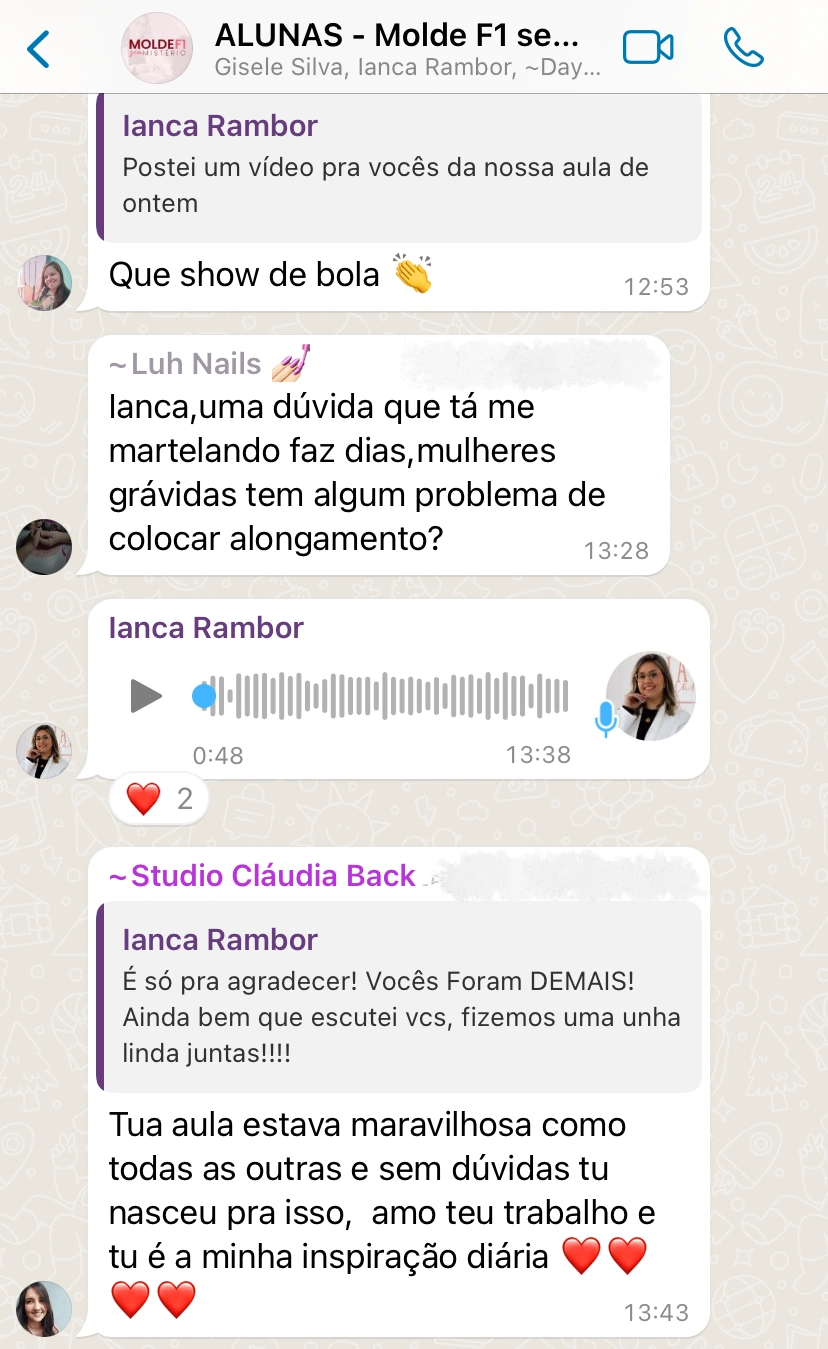Play Ianca Rambor's voice message
828x1349 pixels.
146,696
